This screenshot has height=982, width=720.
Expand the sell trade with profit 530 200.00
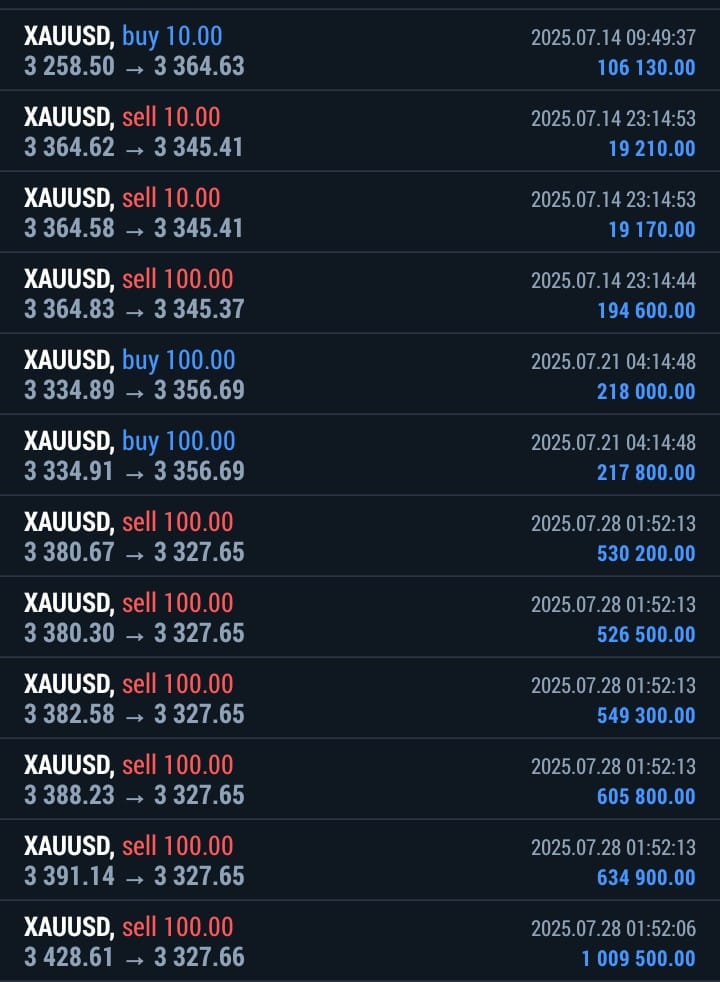(x=360, y=537)
